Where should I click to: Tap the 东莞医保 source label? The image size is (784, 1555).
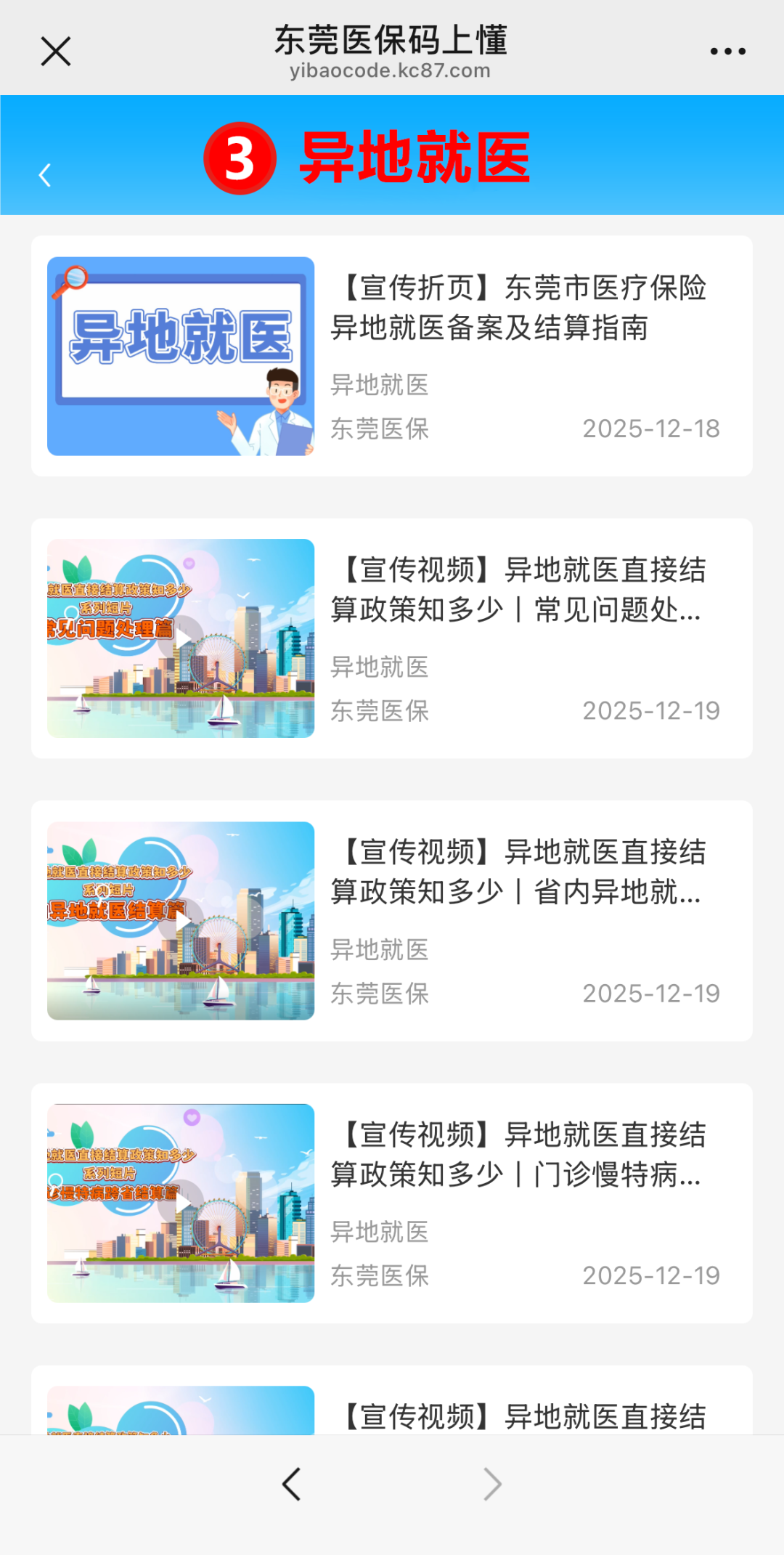coord(379,429)
